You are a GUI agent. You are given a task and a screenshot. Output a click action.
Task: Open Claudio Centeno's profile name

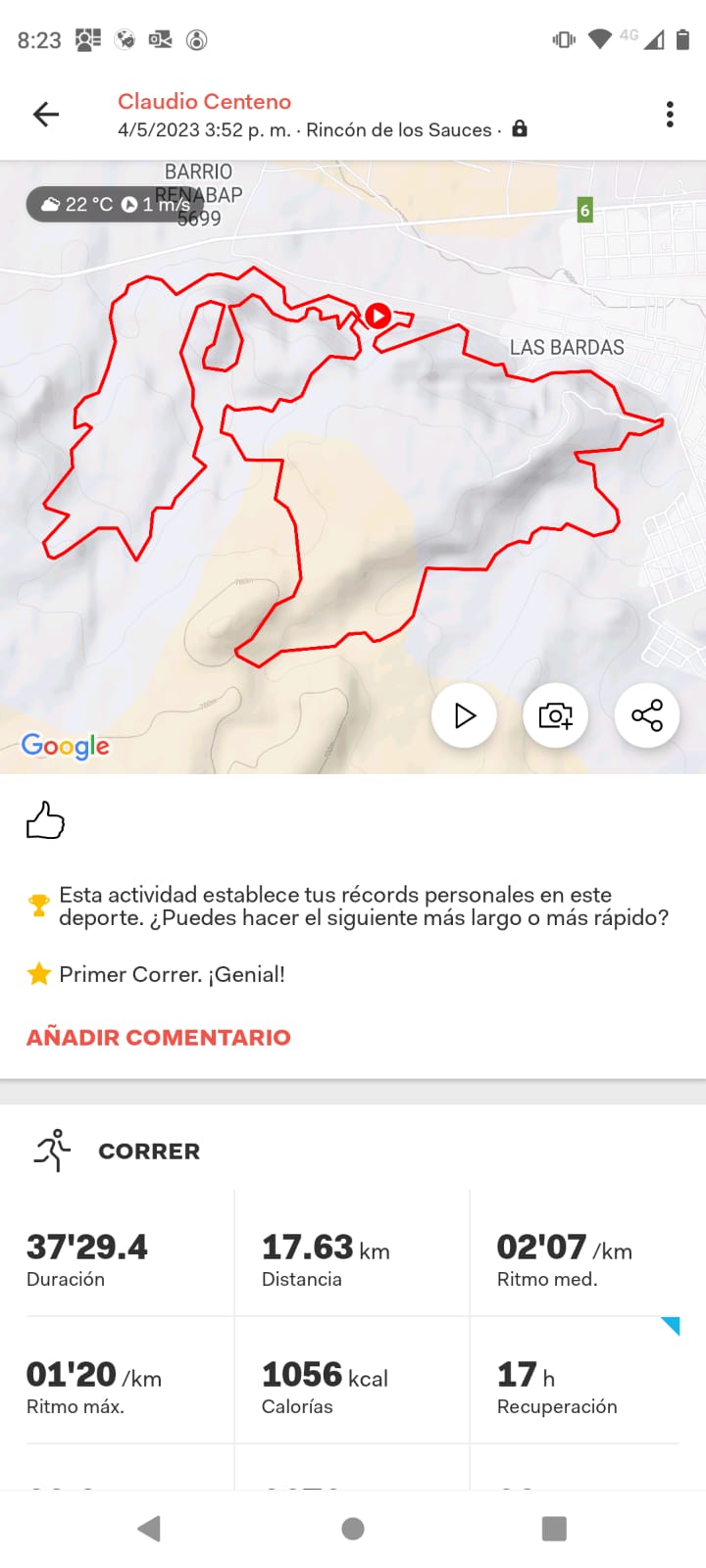click(204, 101)
